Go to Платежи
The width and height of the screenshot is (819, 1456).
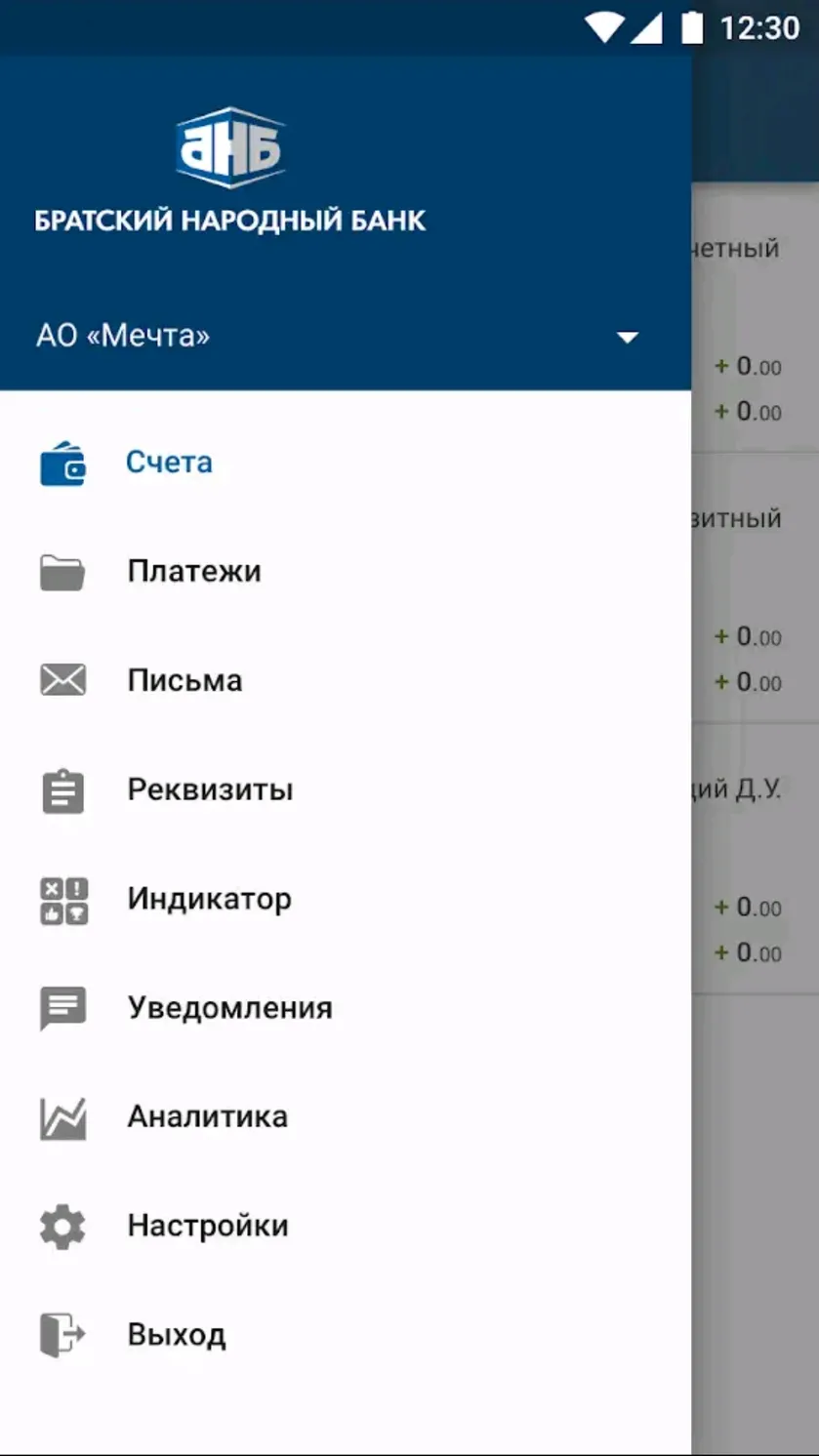[x=346, y=571]
